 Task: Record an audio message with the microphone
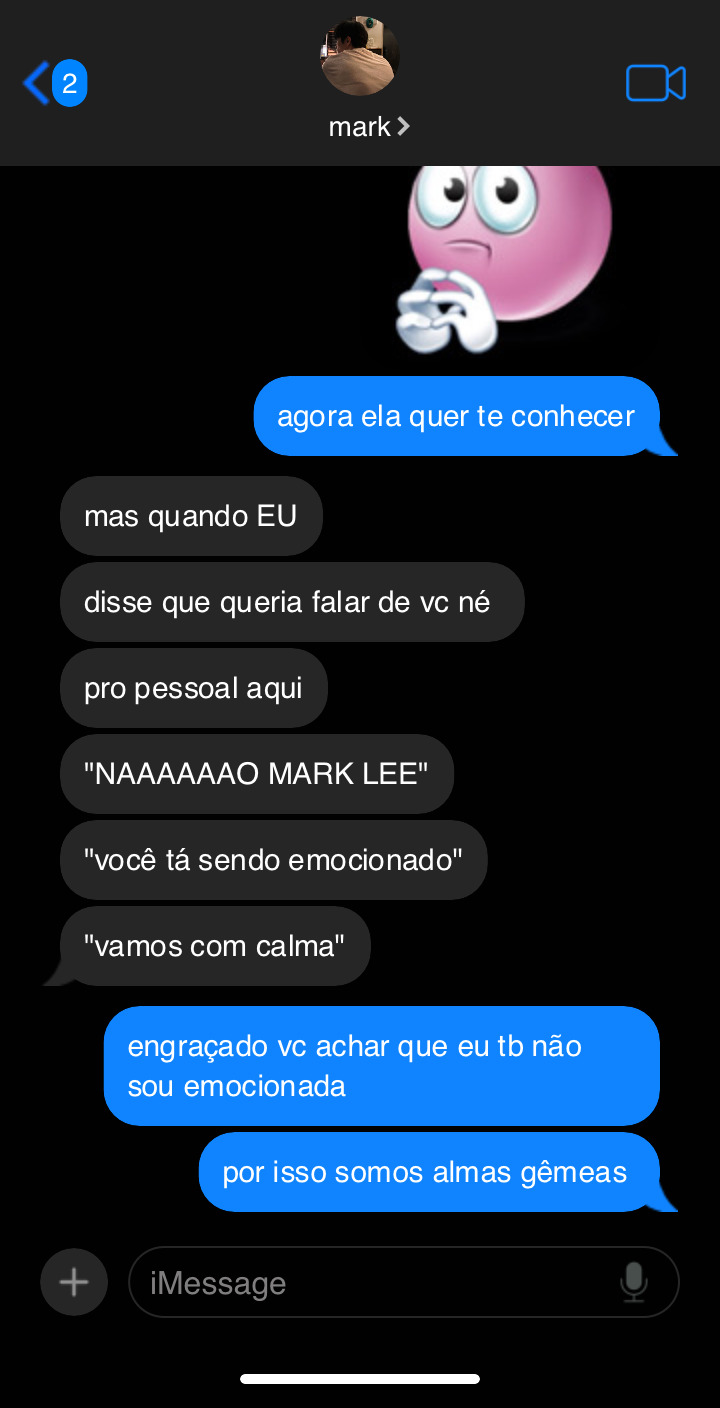pyautogui.click(x=633, y=1282)
